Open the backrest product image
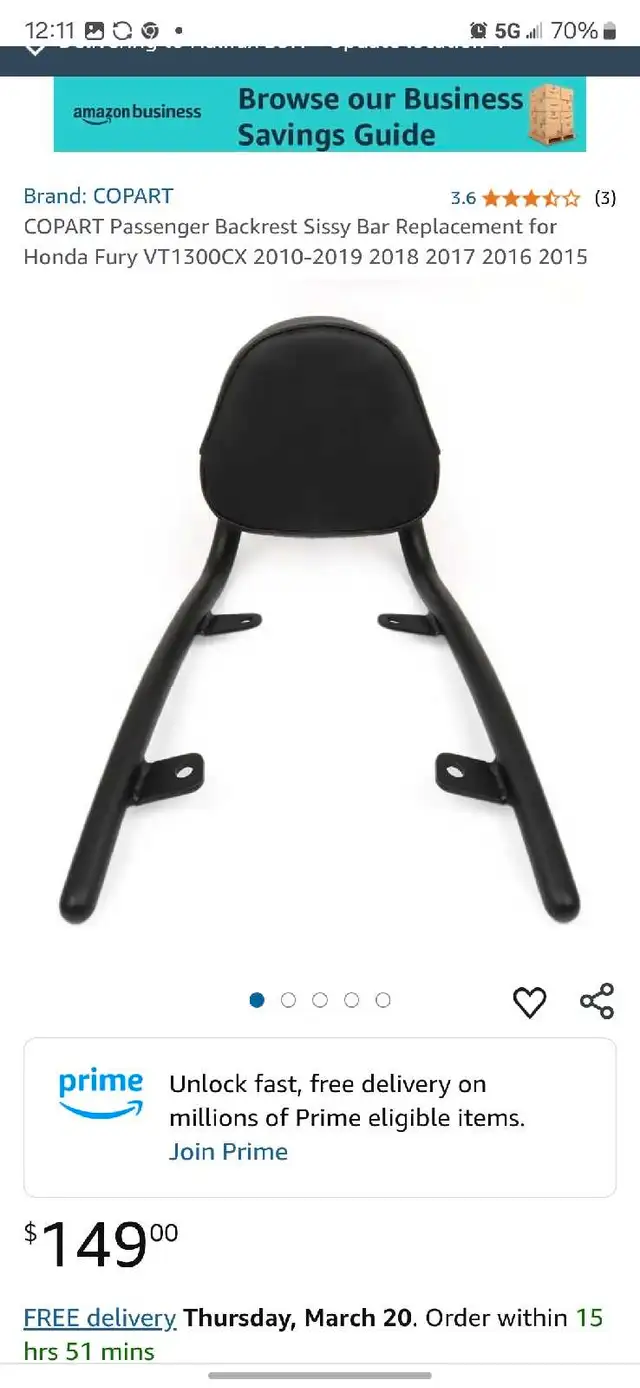640x1388 pixels. pos(320,620)
